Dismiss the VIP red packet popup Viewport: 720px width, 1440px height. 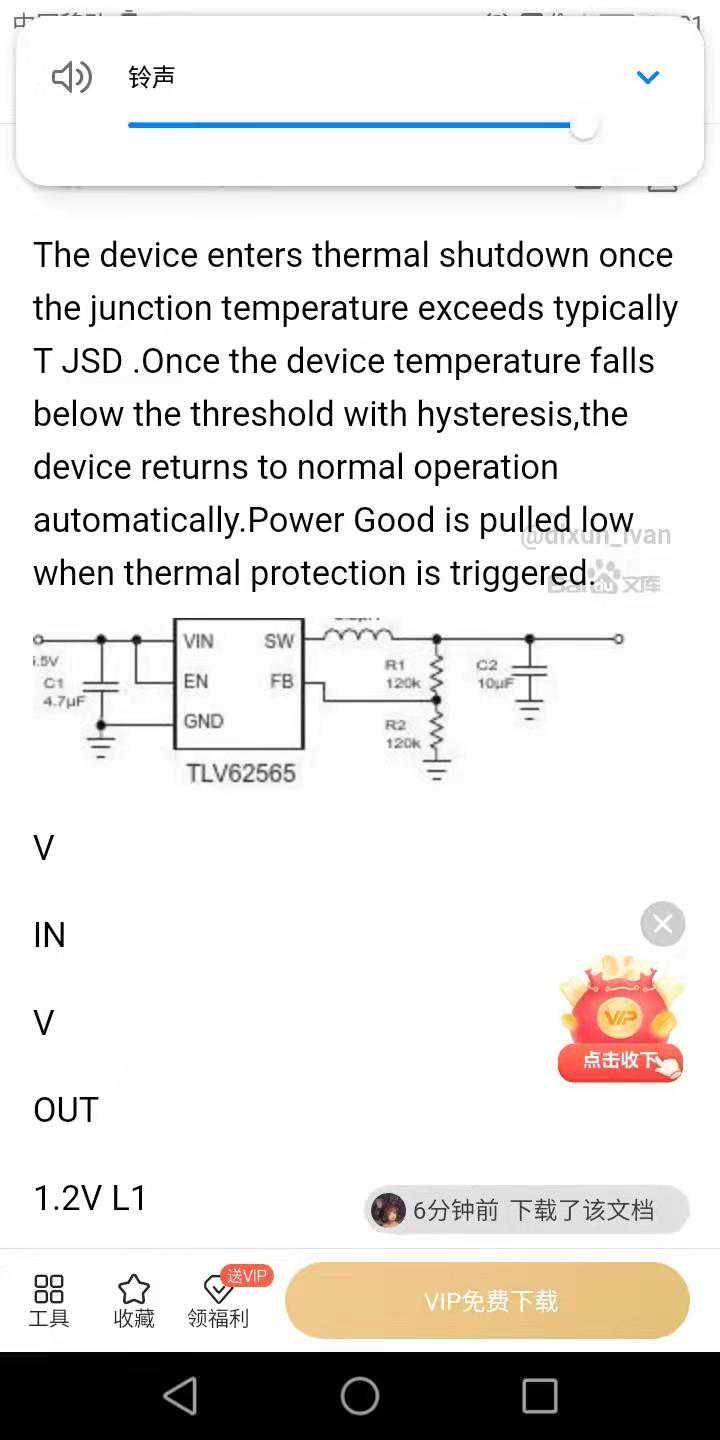(x=662, y=924)
